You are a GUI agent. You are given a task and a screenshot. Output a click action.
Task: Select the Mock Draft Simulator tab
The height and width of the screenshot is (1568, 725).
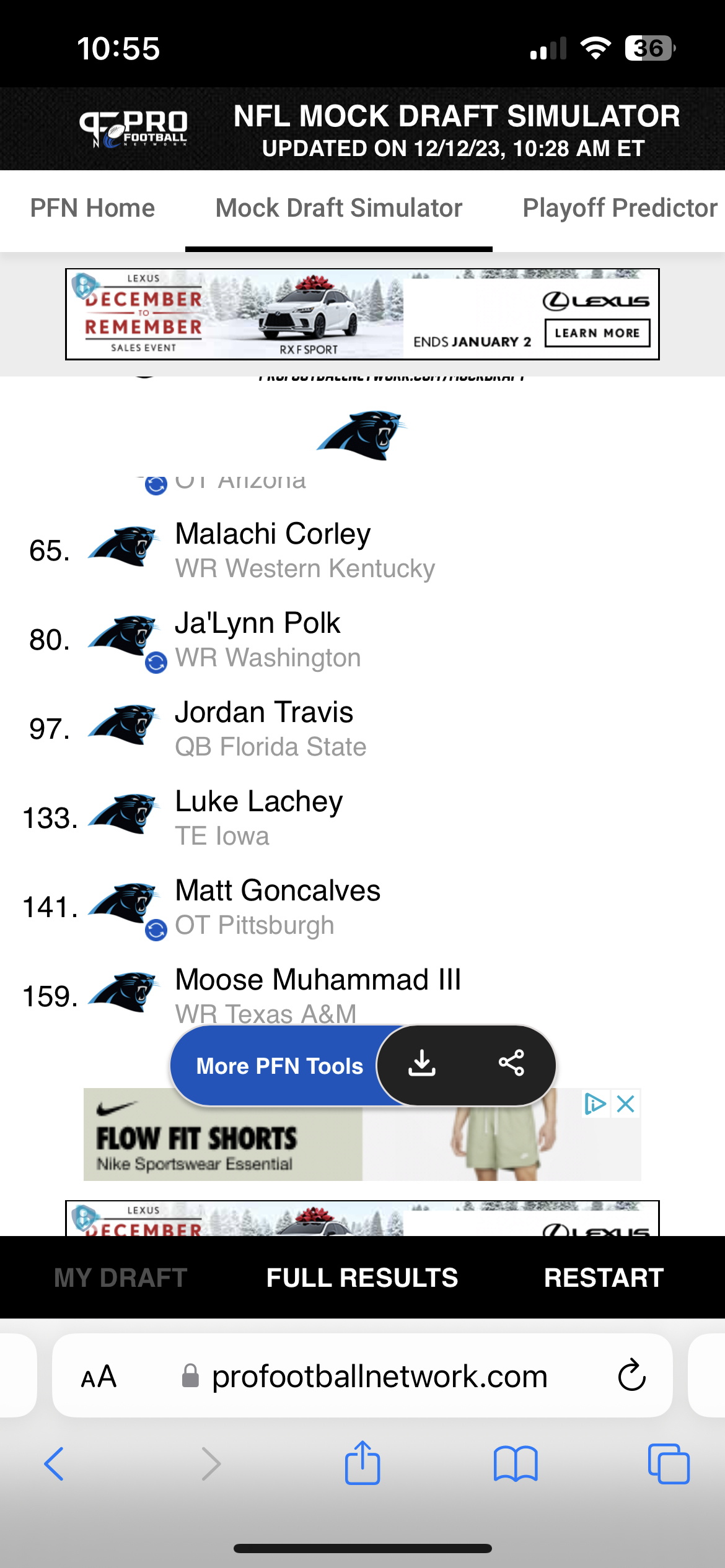339,208
